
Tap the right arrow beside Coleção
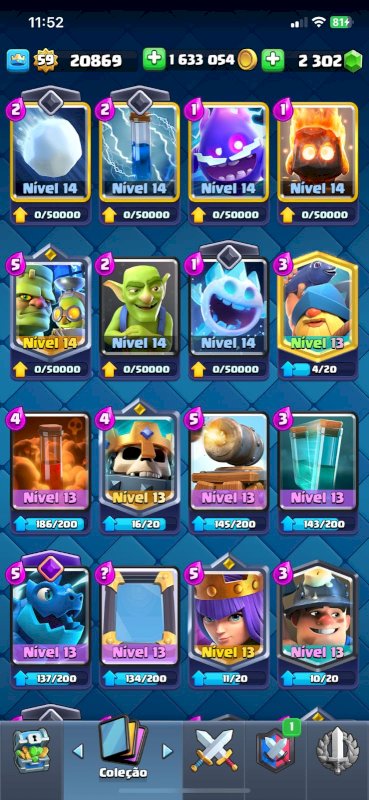tap(167, 751)
